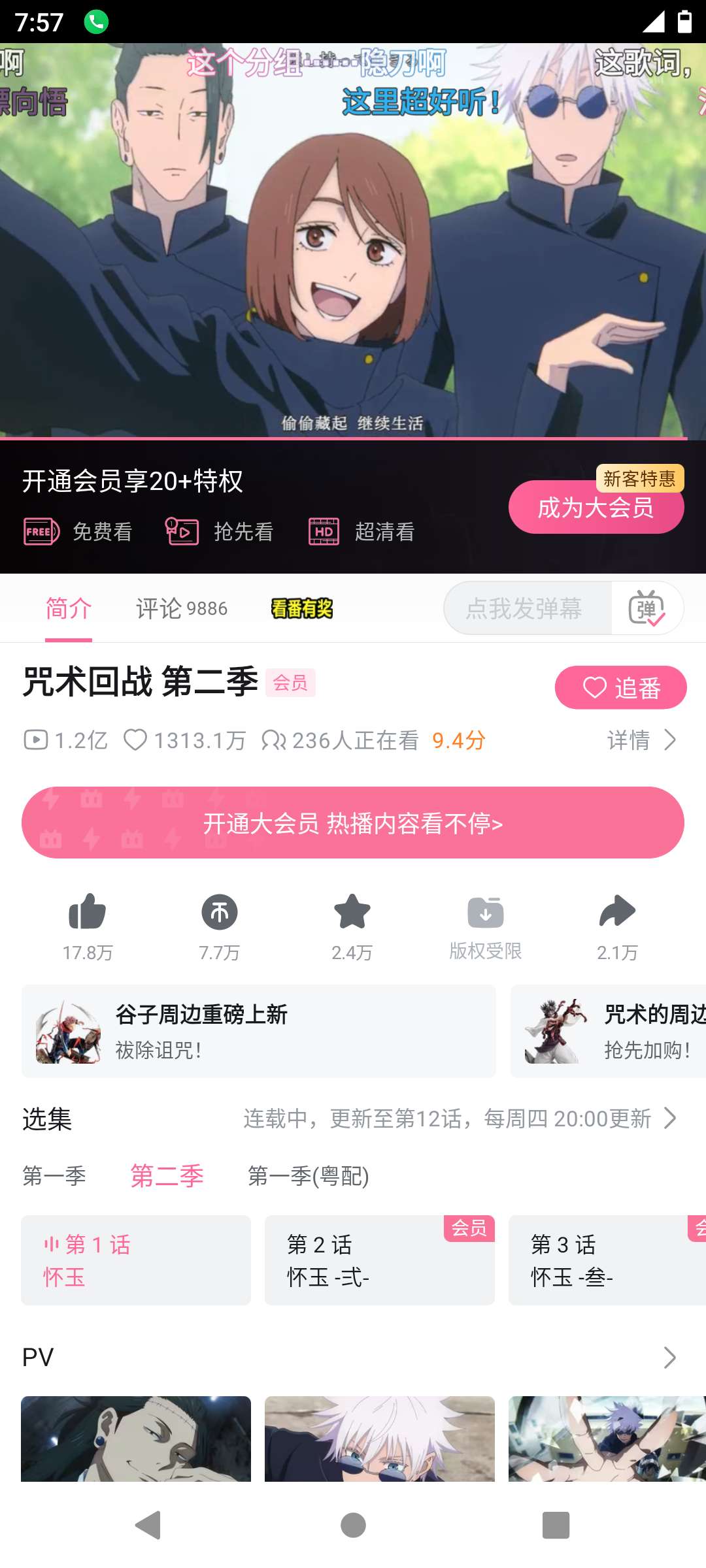Tap 成为大会员 button
Viewport: 706px width, 1568px height.
click(596, 508)
